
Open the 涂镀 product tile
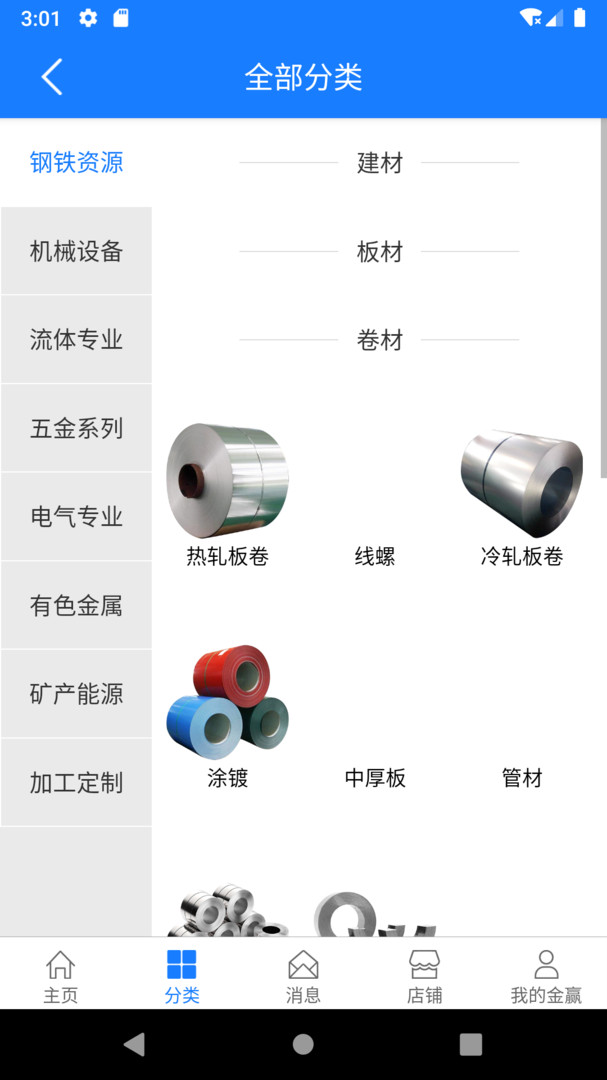pyautogui.click(x=227, y=716)
